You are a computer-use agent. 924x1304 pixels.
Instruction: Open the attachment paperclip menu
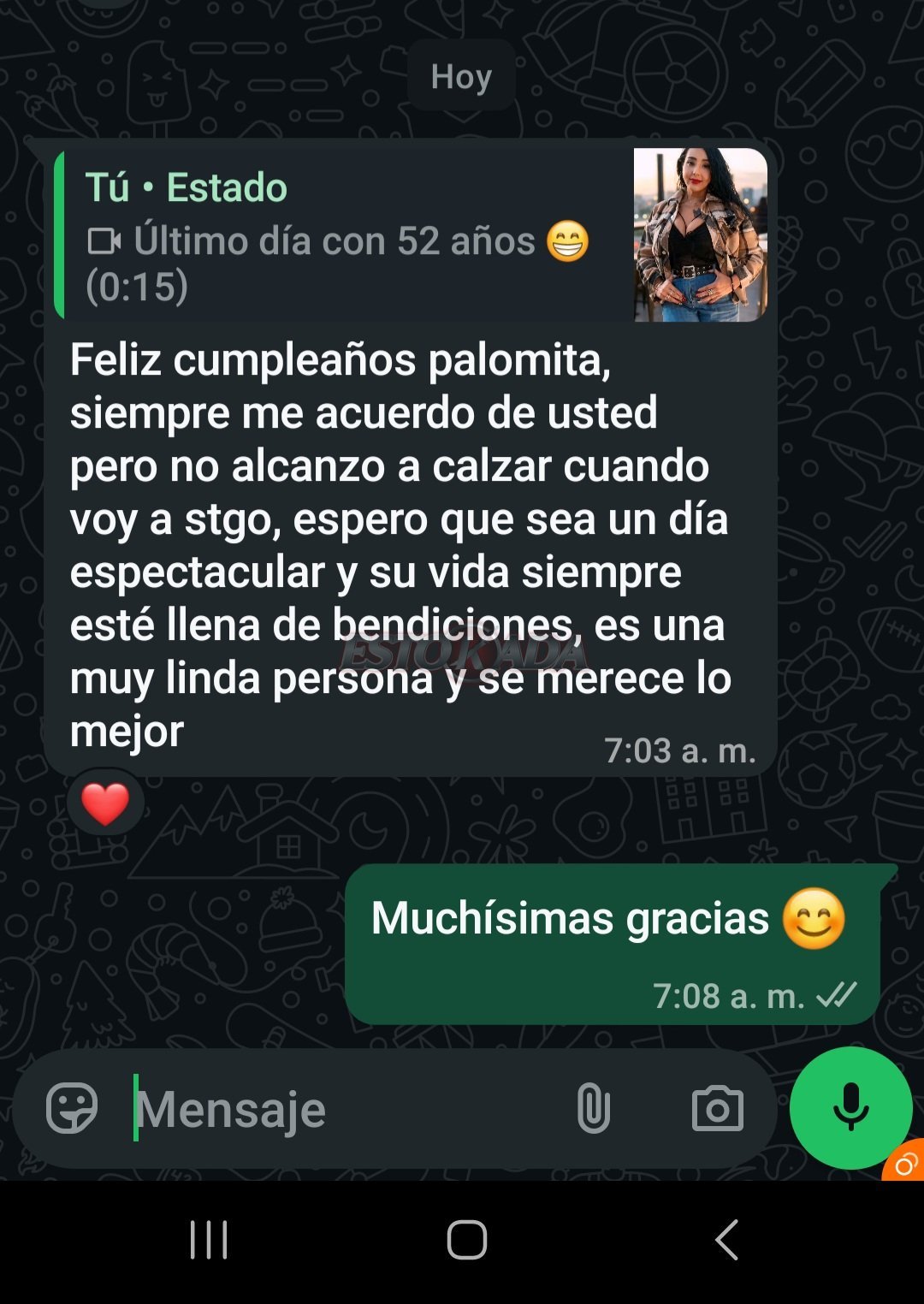(x=593, y=1108)
